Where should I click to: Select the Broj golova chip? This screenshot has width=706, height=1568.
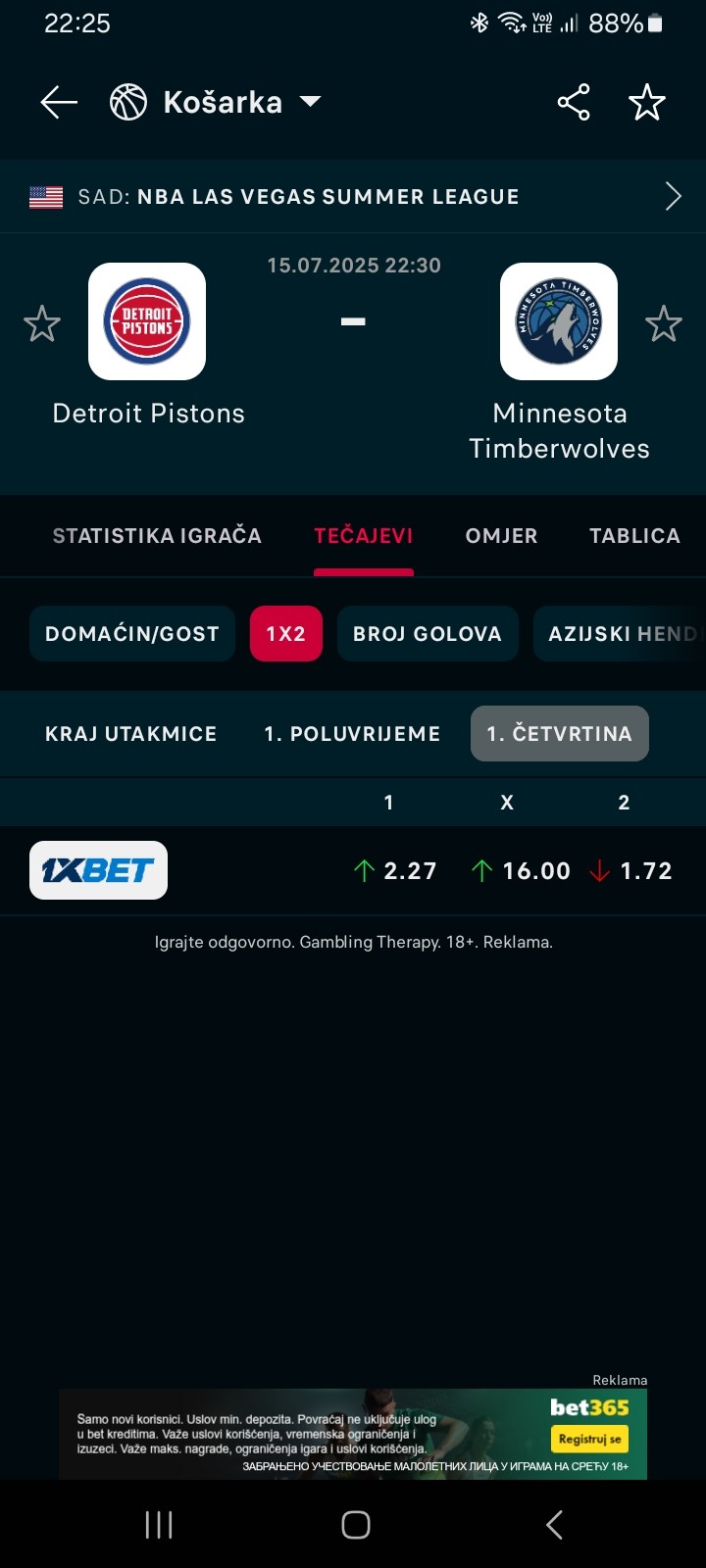pos(428,634)
